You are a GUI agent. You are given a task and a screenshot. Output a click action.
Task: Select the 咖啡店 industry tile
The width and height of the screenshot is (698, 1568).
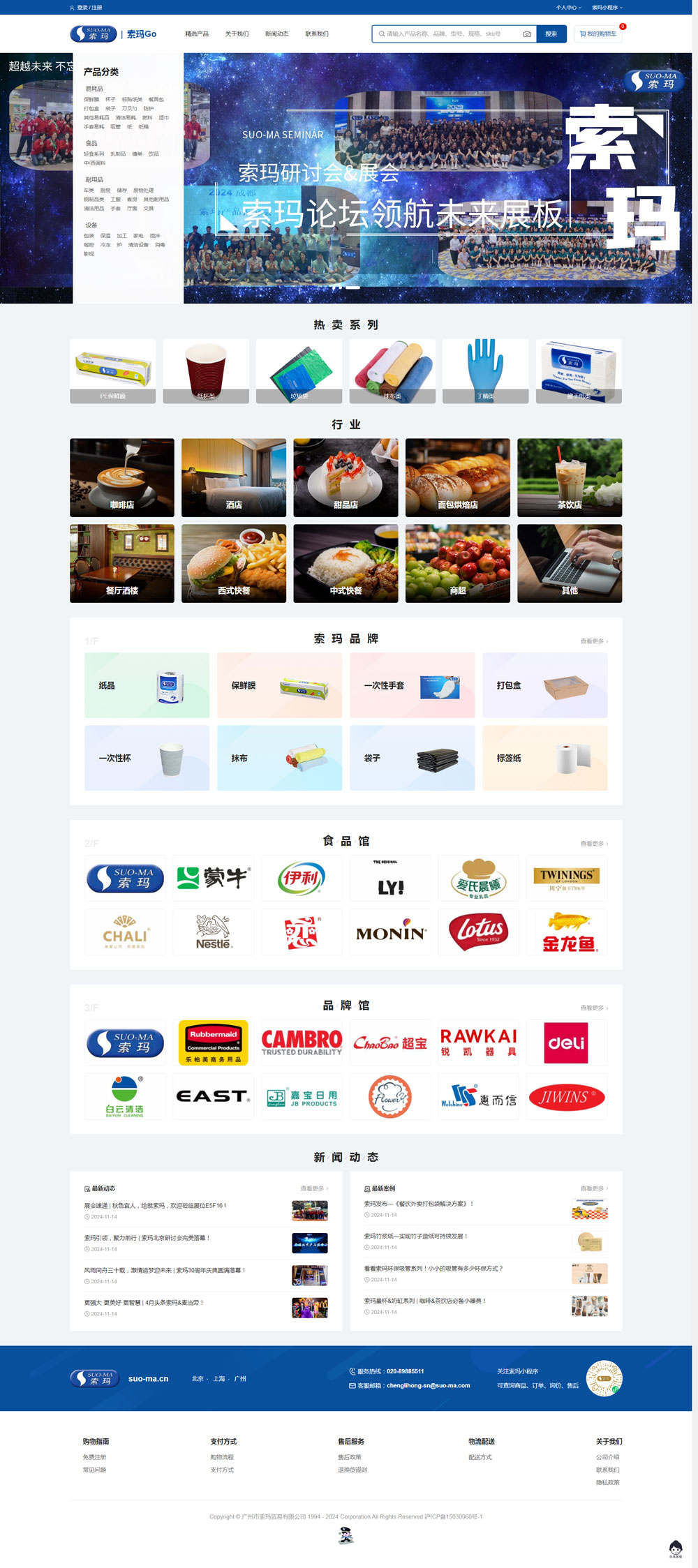click(122, 478)
